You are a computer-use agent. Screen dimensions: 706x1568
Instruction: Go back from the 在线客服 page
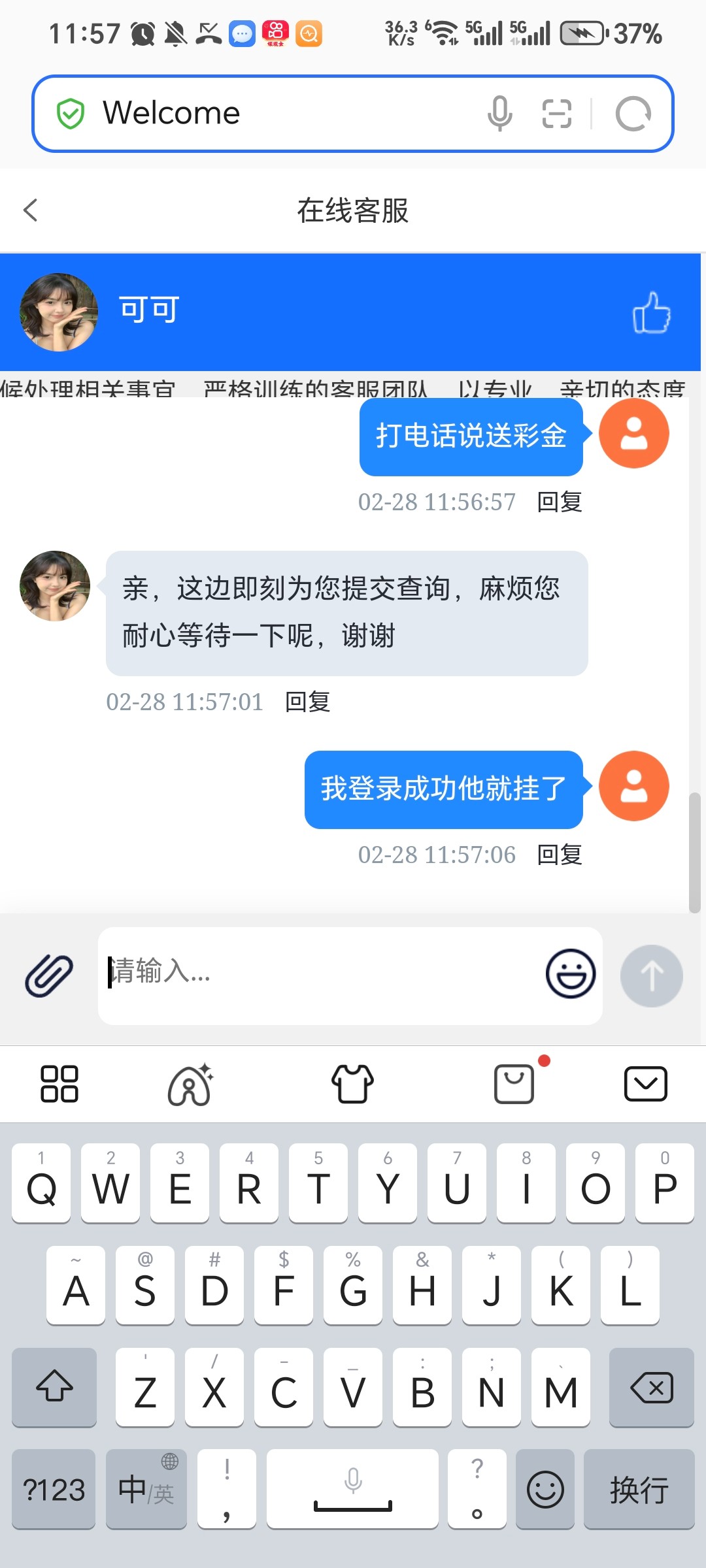click(x=30, y=210)
